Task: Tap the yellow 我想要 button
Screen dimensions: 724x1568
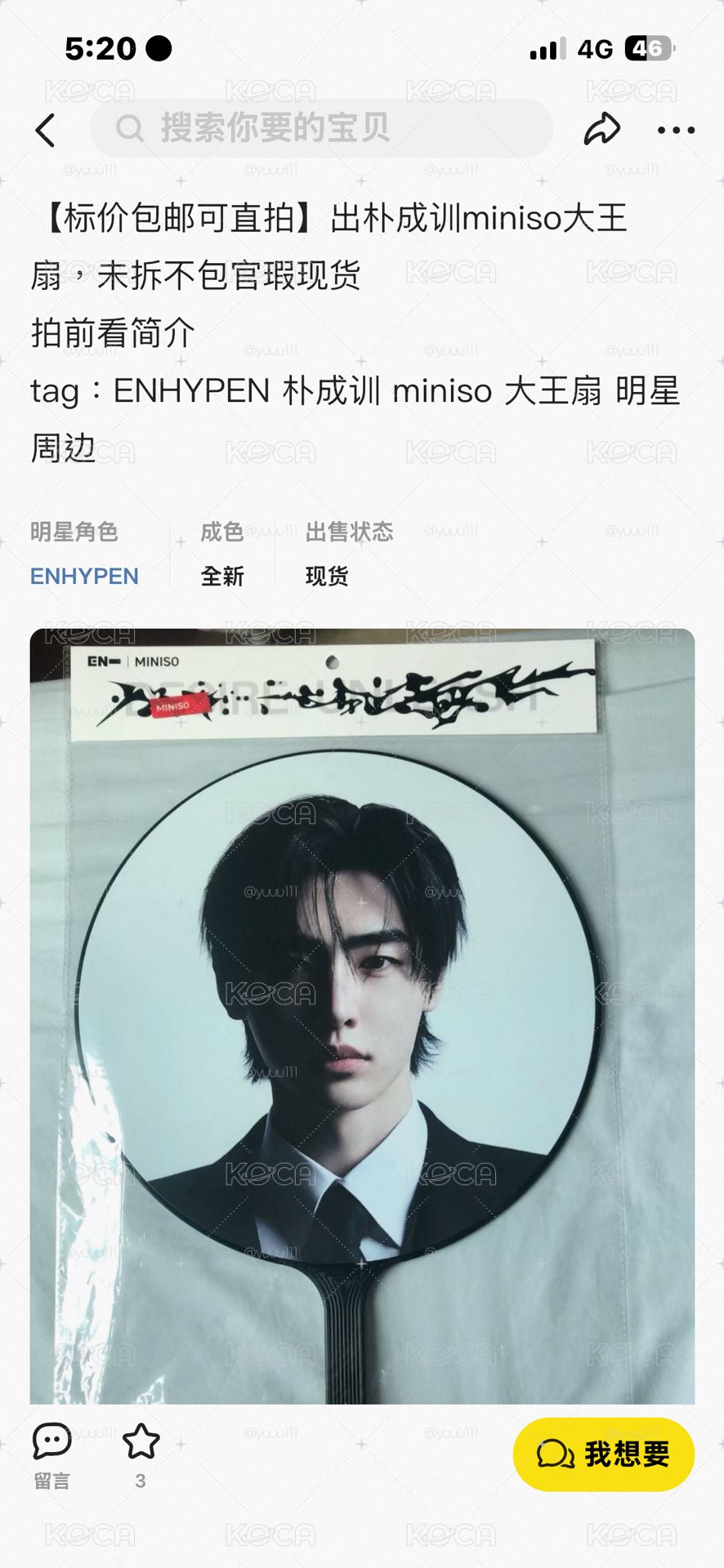Action: [x=603, y=1454]
